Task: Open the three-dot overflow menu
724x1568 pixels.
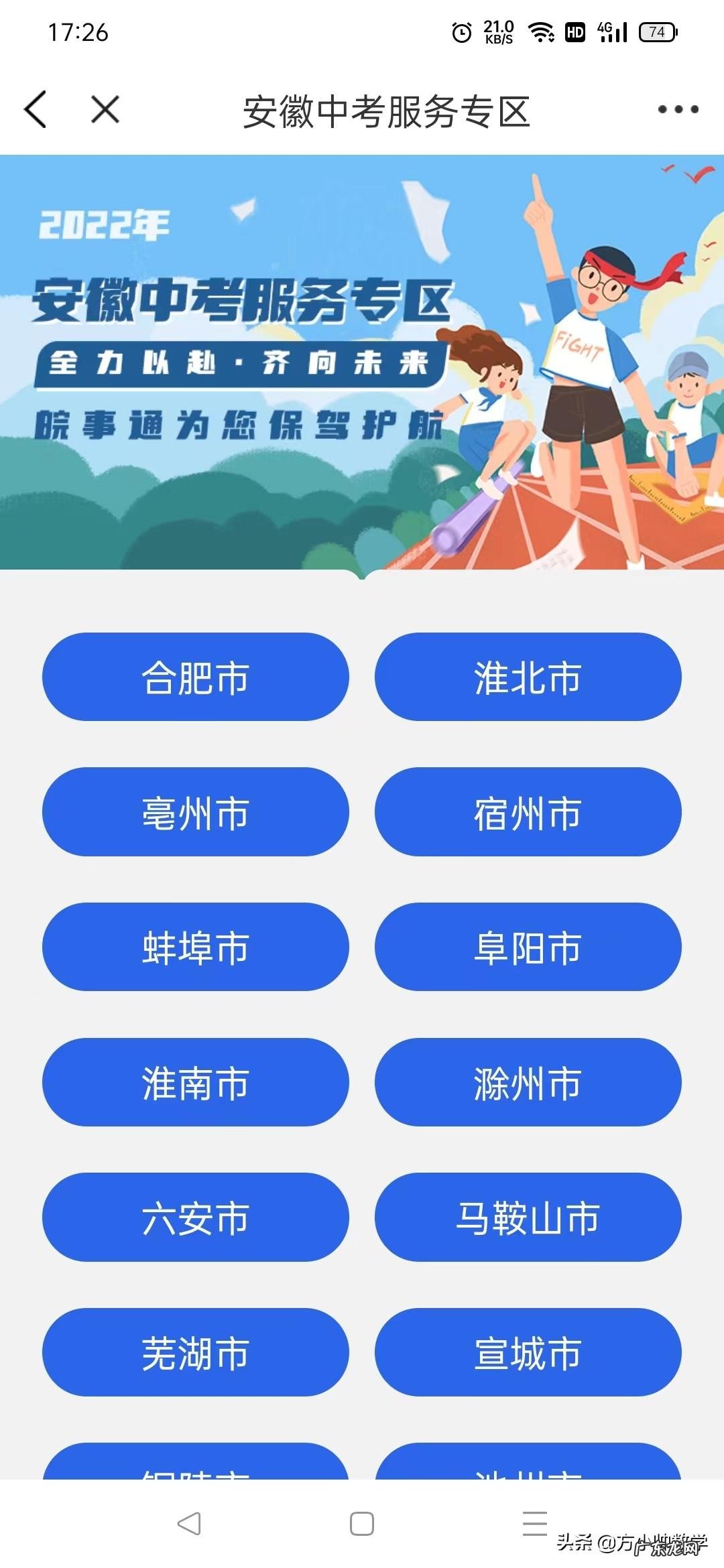Action: click(678, 110)
